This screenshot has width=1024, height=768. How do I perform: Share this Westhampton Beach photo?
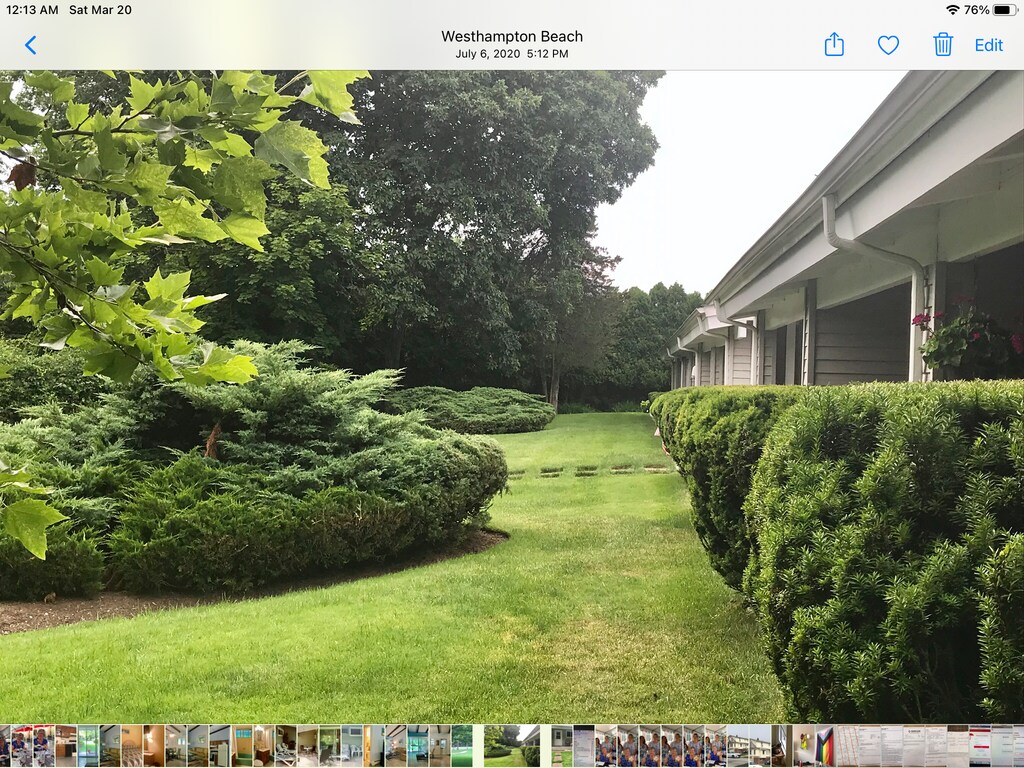pyautogui.click(x=834, y=45)
